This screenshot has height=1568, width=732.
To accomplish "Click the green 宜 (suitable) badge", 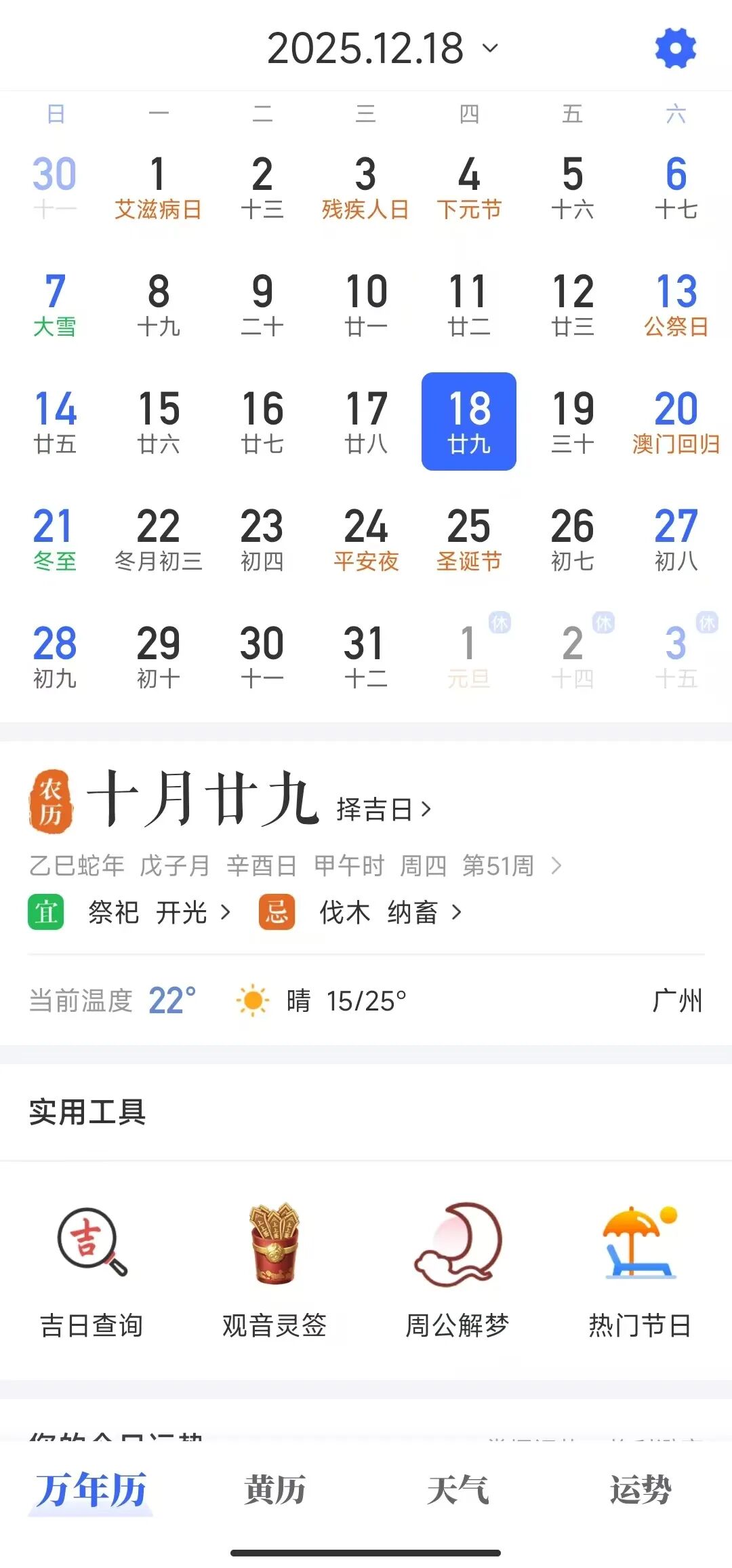I will [x=45, y=913].
